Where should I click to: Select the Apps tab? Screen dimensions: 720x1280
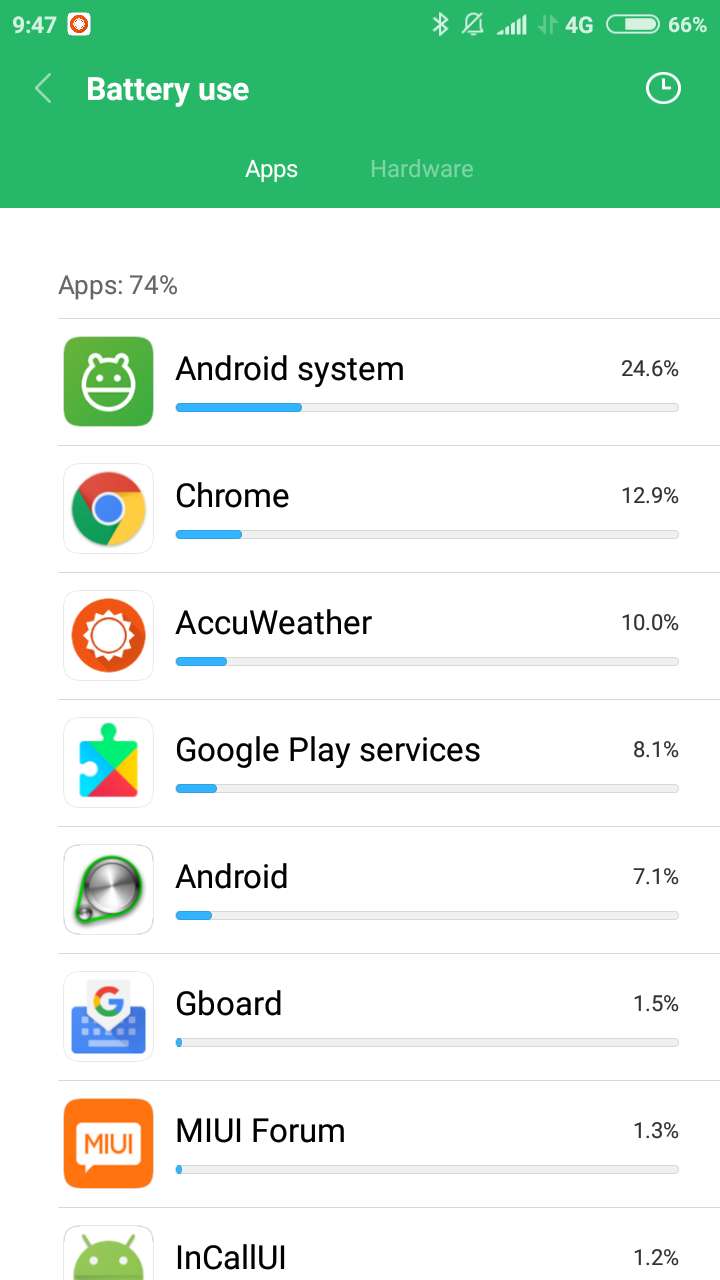click(x=271, y=169)
